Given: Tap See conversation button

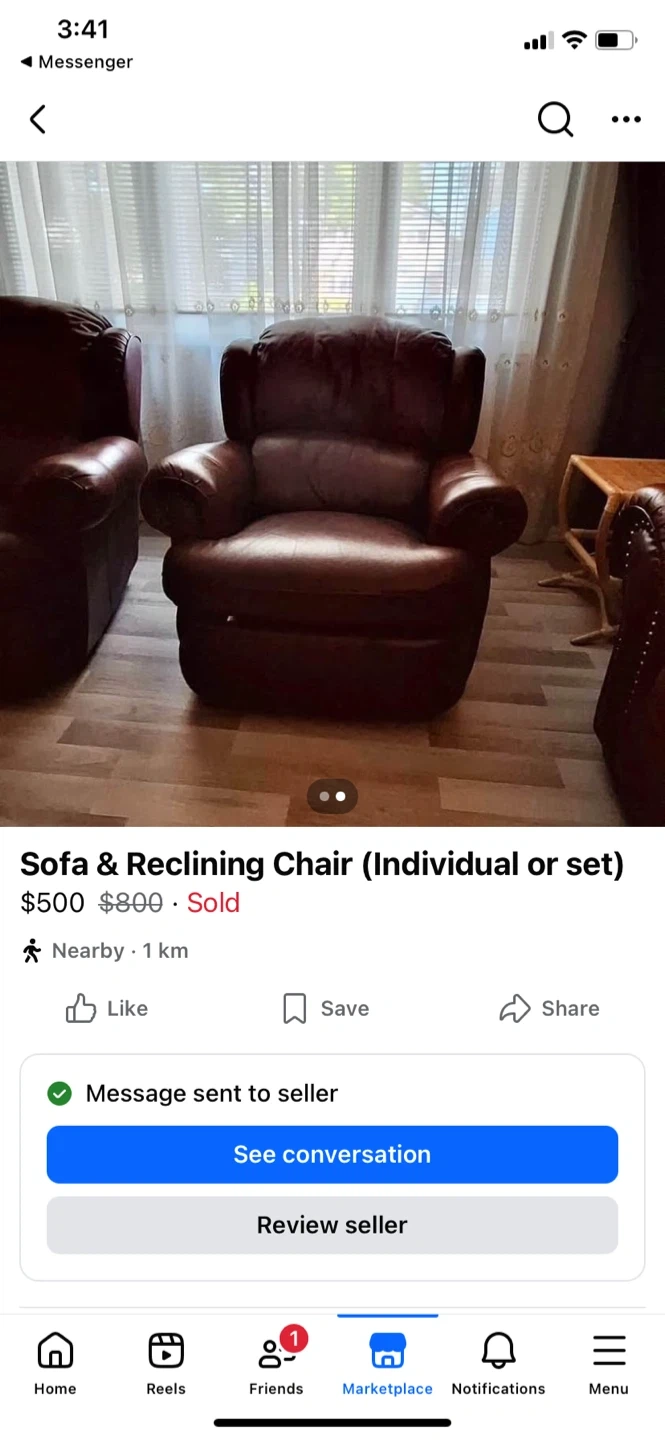Looking at the screenshot, I should [332, 1154].
